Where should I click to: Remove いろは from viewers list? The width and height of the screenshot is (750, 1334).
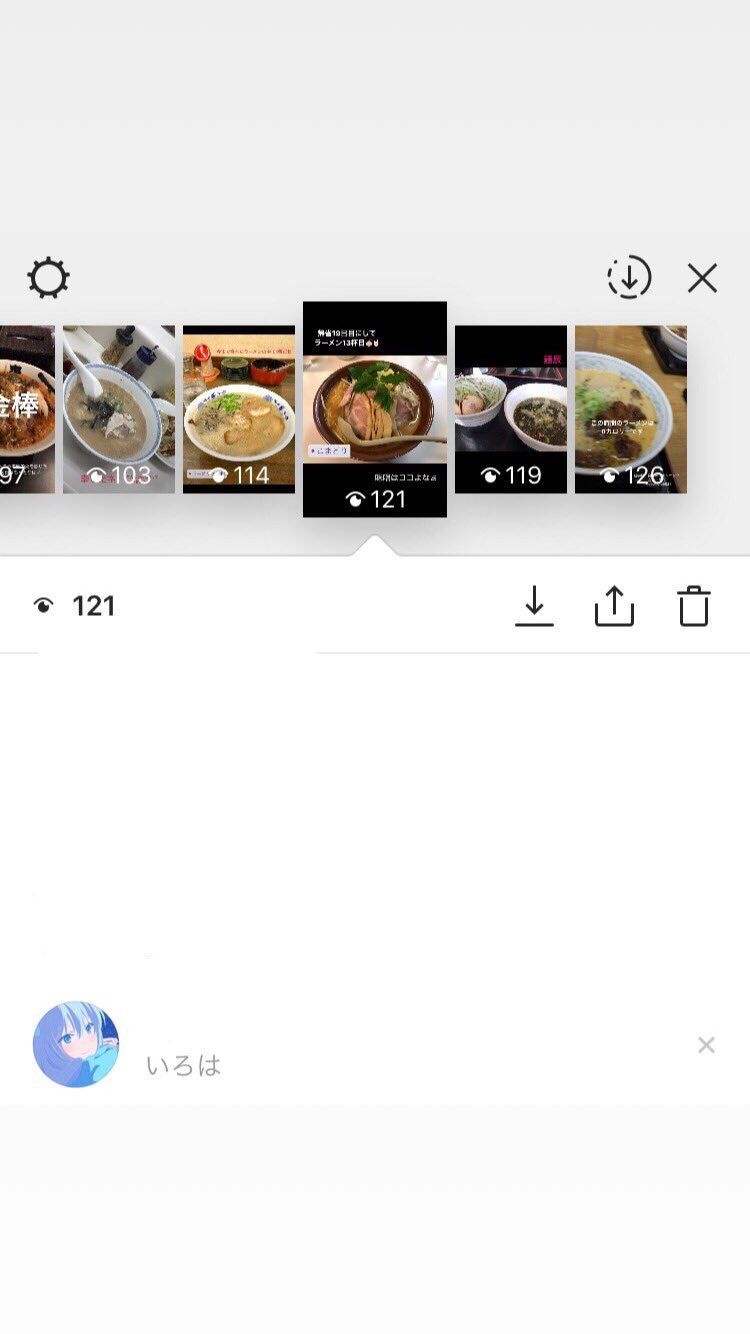coord(706,1045)
